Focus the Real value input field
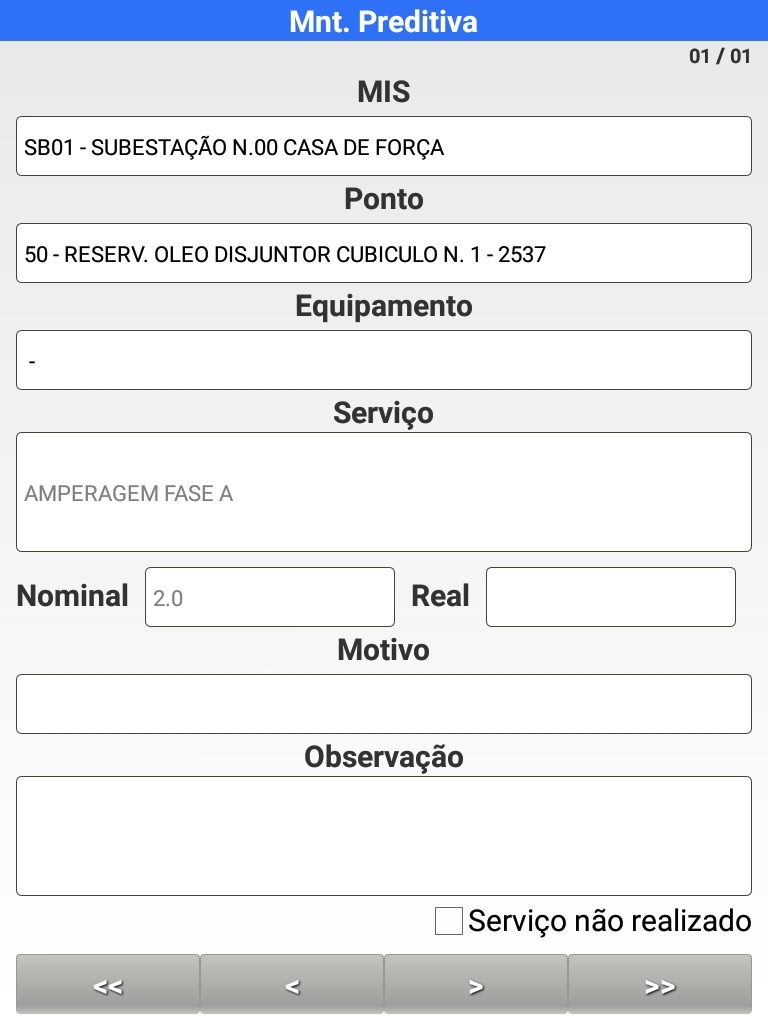Viewport: 768px width, 1024px height. [610, 597]
